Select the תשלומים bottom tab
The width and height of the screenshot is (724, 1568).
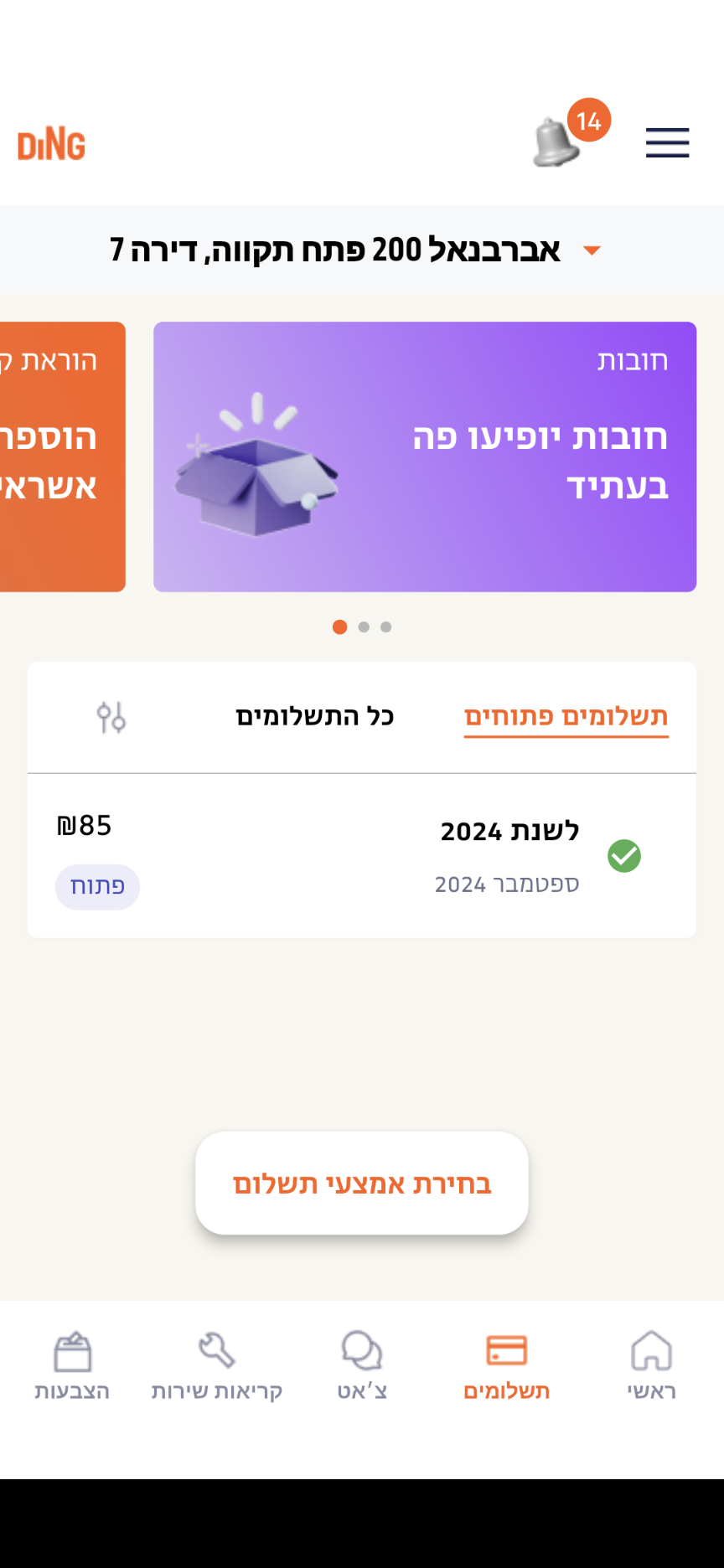pos(506,1365)
